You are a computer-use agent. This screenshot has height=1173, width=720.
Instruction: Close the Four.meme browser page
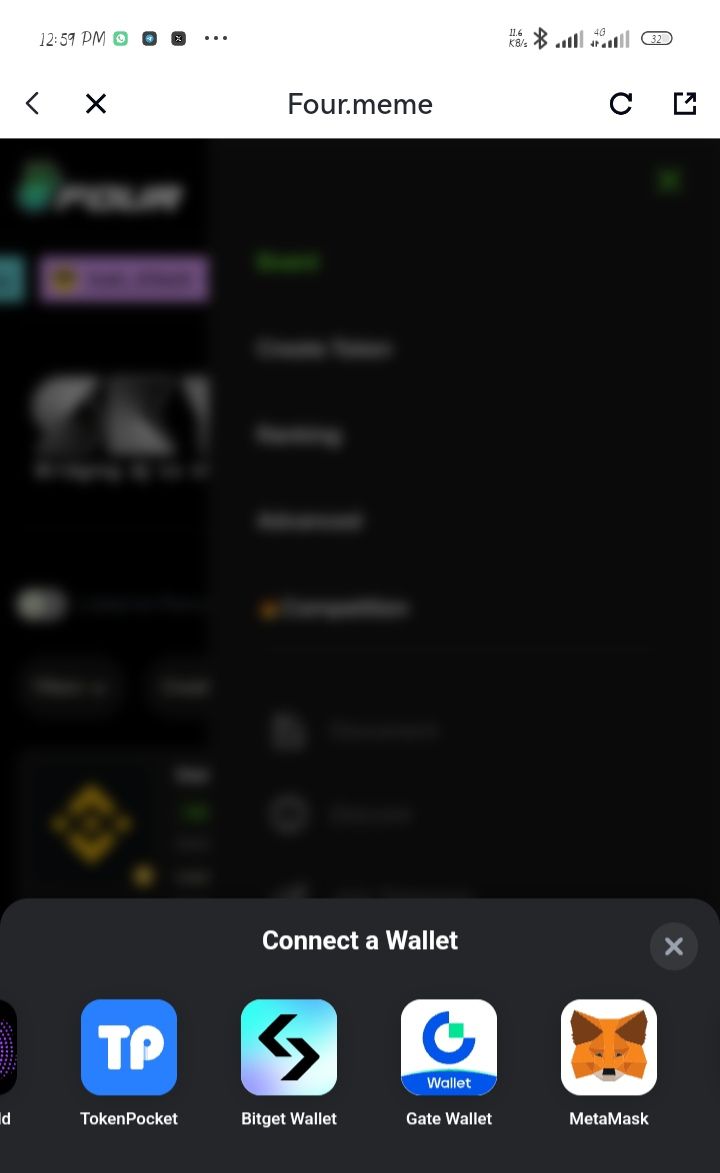click(95, 103)
